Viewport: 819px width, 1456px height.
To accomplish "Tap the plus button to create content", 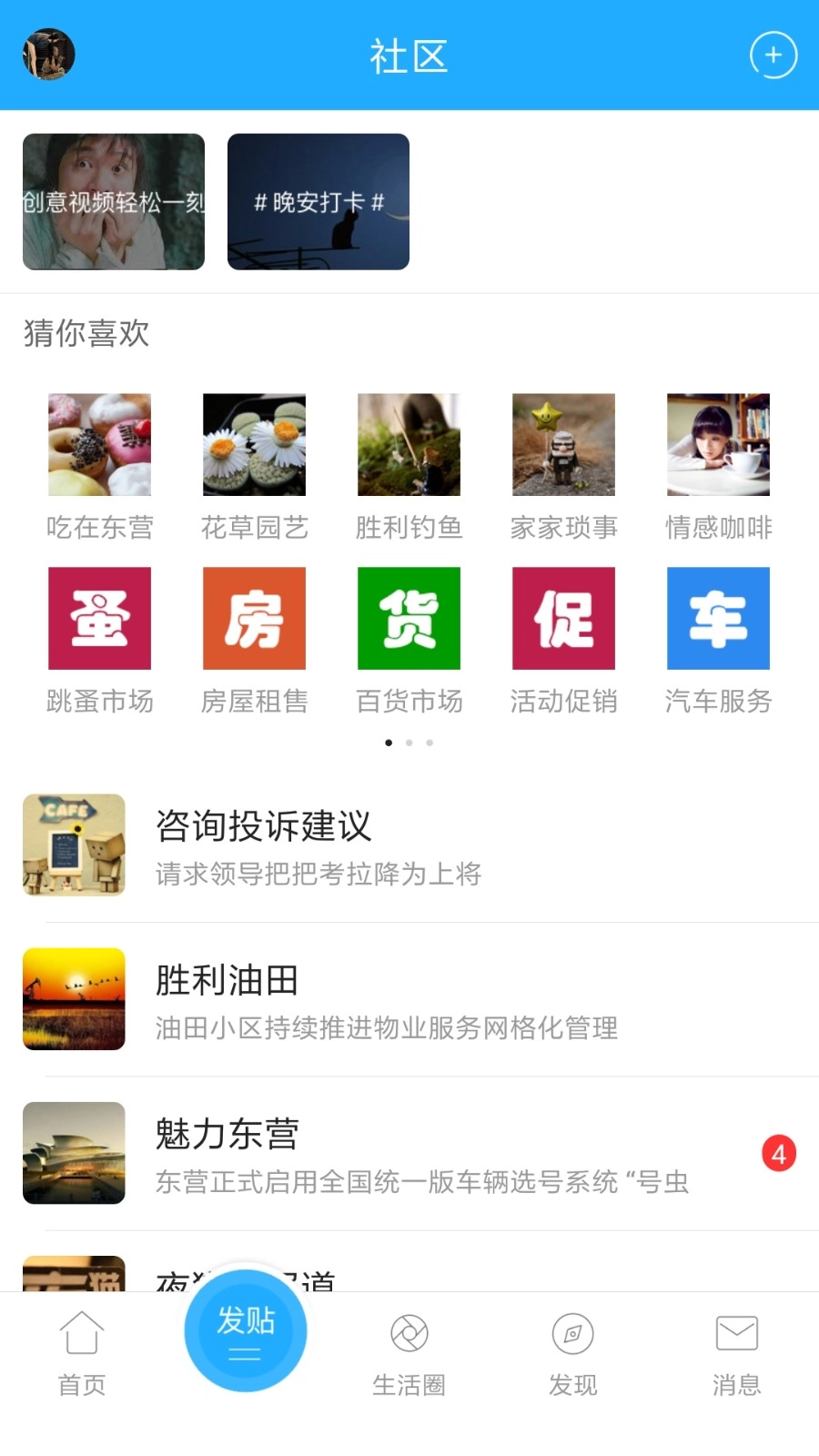I will (773, 55).
